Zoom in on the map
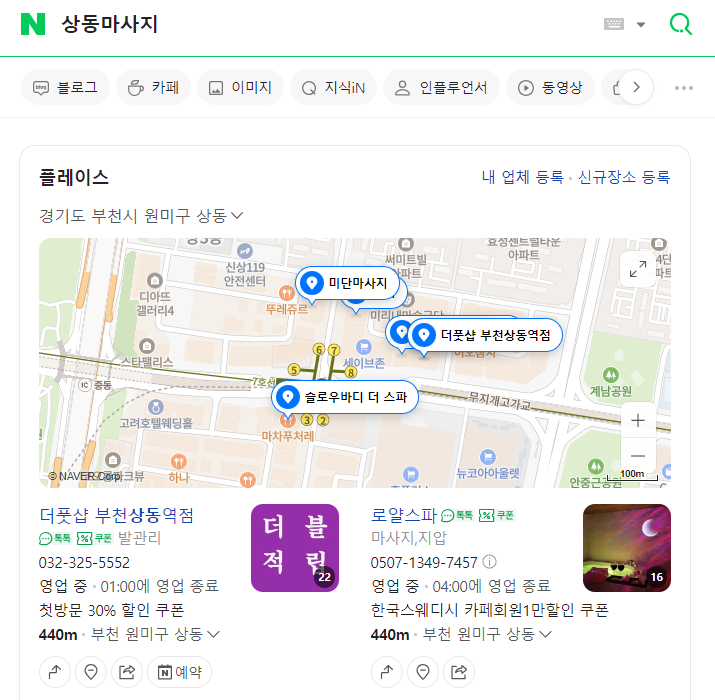The width and height of the screenshot is (715, 700). pyautogui.click(x=638, y=420)
